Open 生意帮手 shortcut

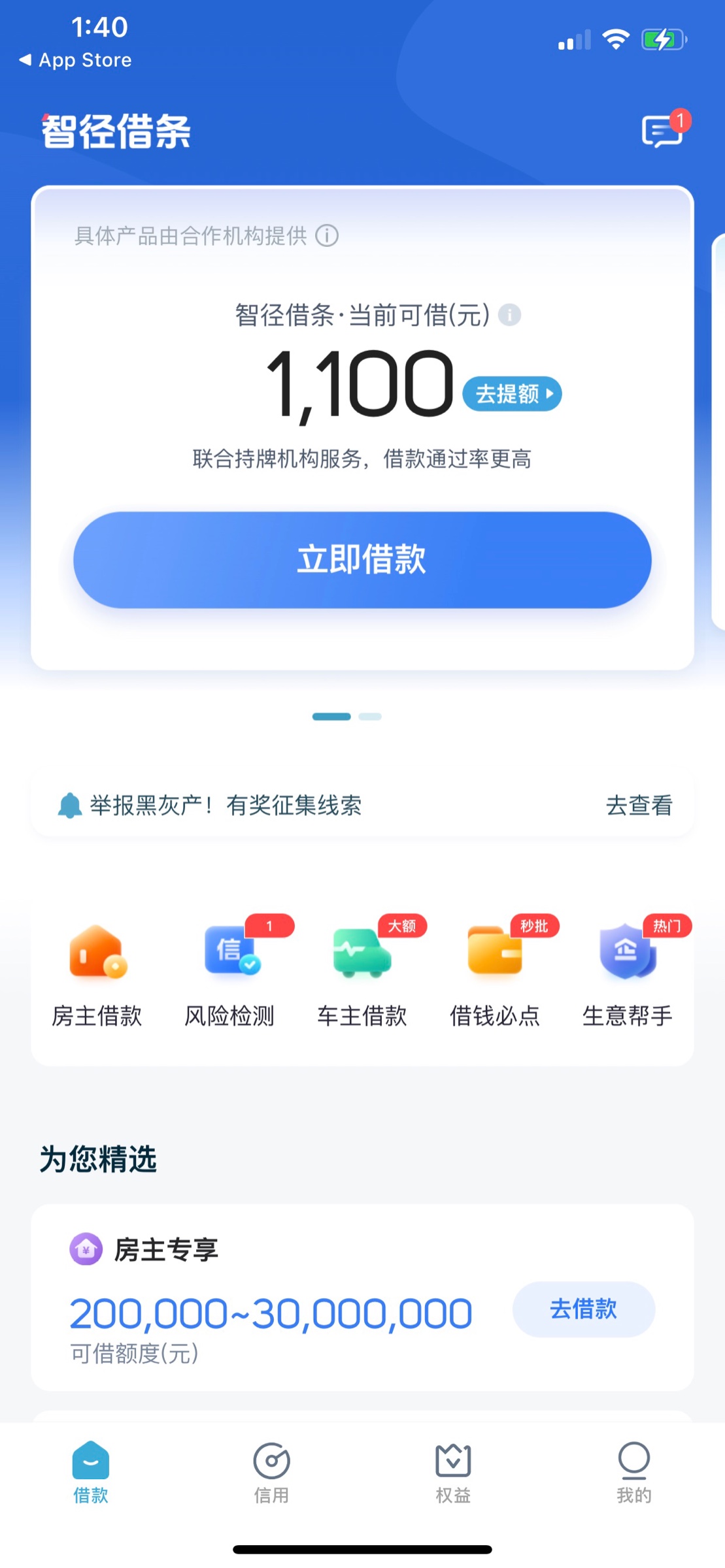click(627, 975)
